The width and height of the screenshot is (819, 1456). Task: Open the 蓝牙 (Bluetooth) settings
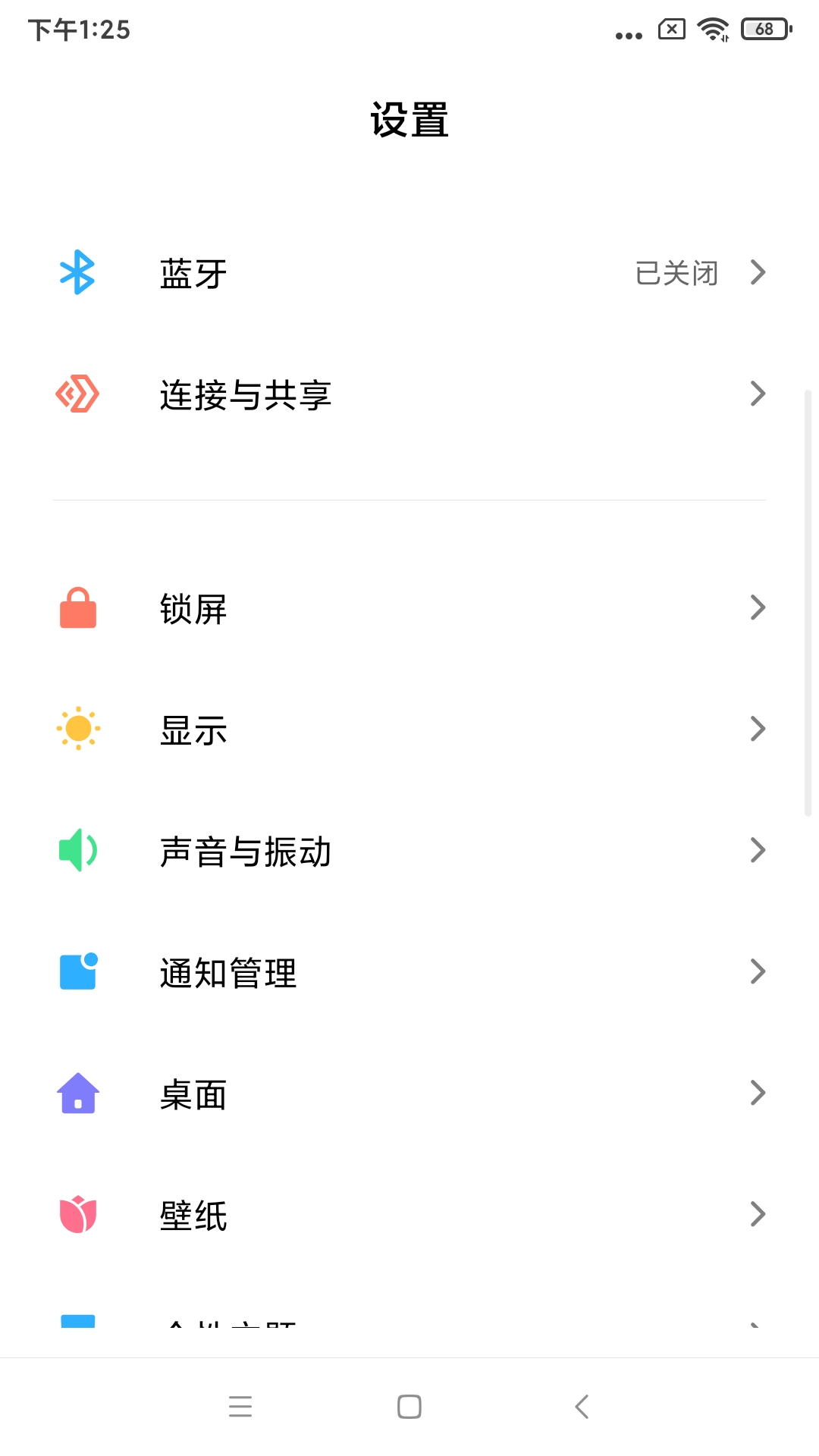pos(409,273)
